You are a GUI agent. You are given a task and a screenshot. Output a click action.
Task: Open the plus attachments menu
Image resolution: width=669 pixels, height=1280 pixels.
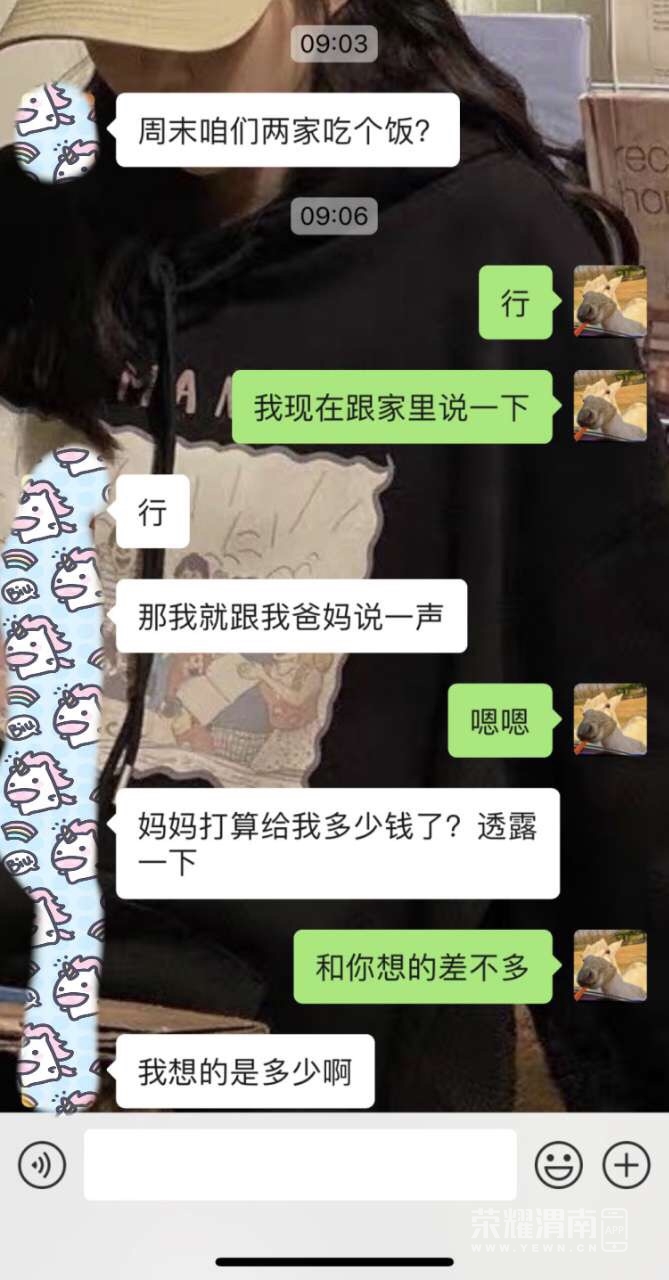point(626,1165)
